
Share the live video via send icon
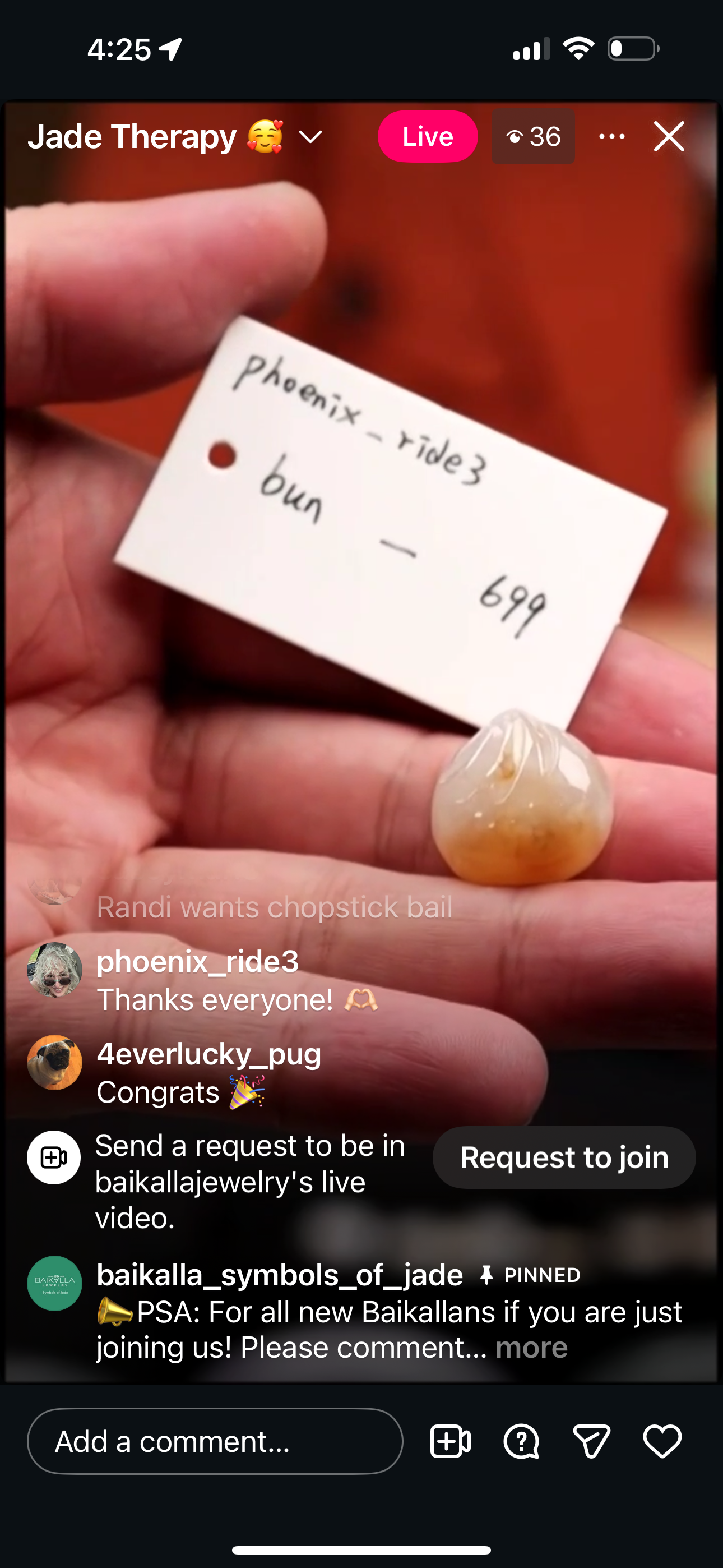pyautogui.click(x=591, y=1441)
